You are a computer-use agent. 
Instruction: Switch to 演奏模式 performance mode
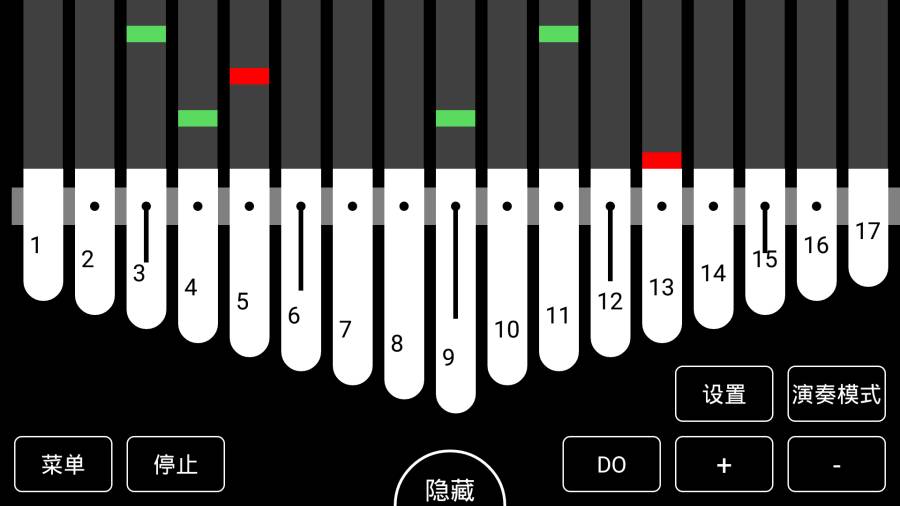pyautogui.click(x=836, y=393)
